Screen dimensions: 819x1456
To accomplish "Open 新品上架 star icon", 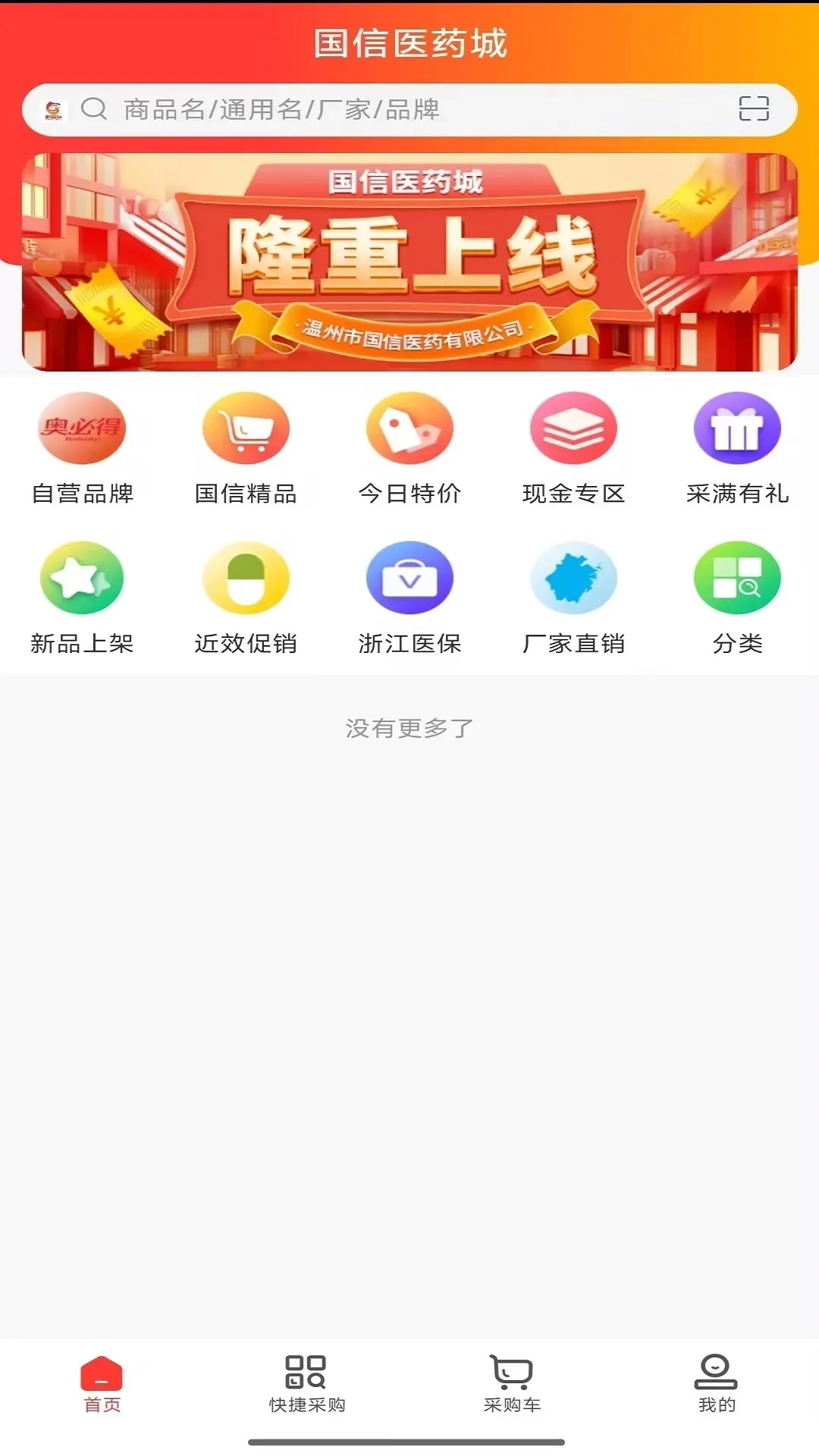I will click(81, 577).
